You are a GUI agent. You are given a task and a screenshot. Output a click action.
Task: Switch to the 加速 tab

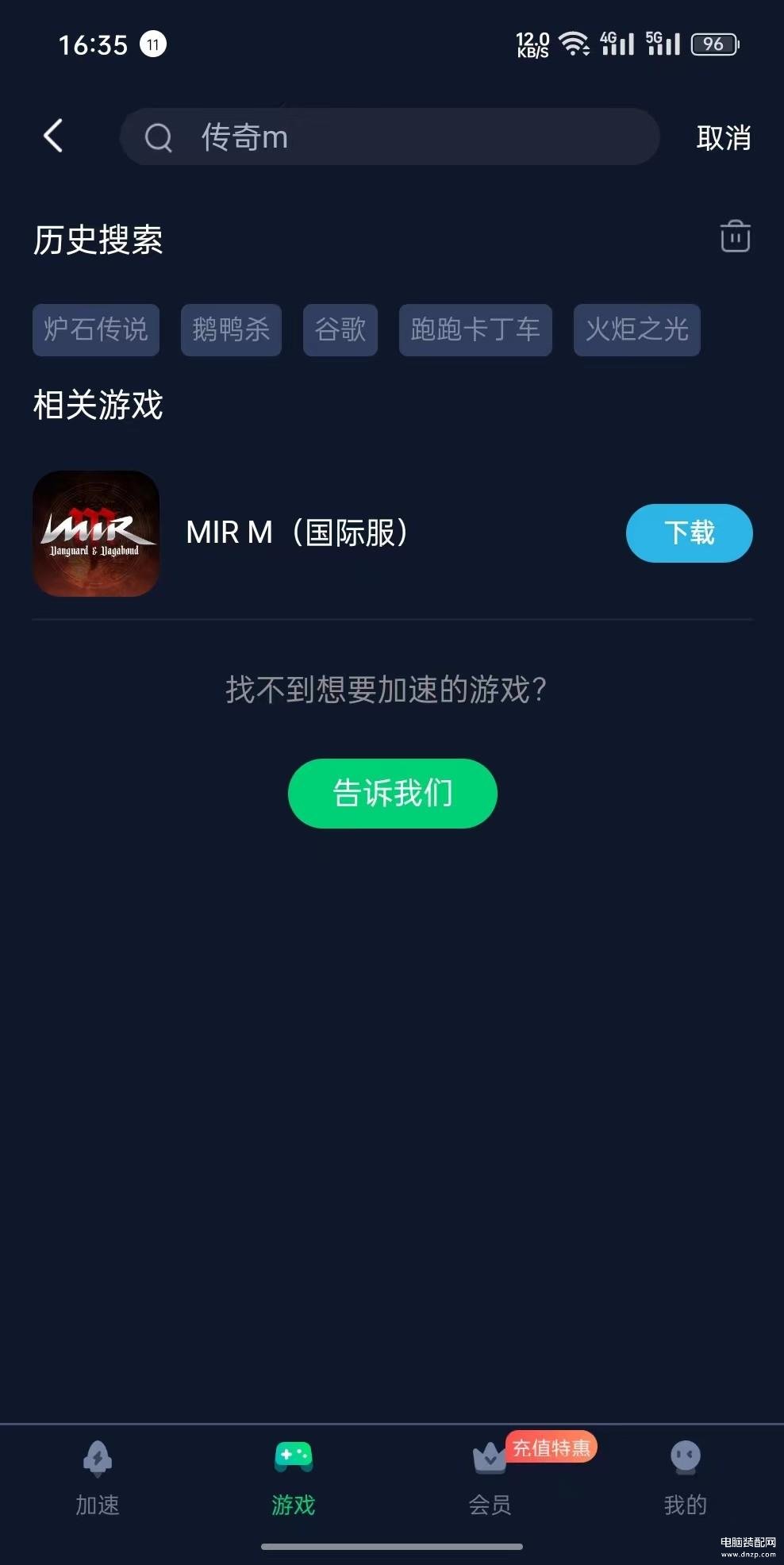pyautogui.click(x=98, y=1478)
